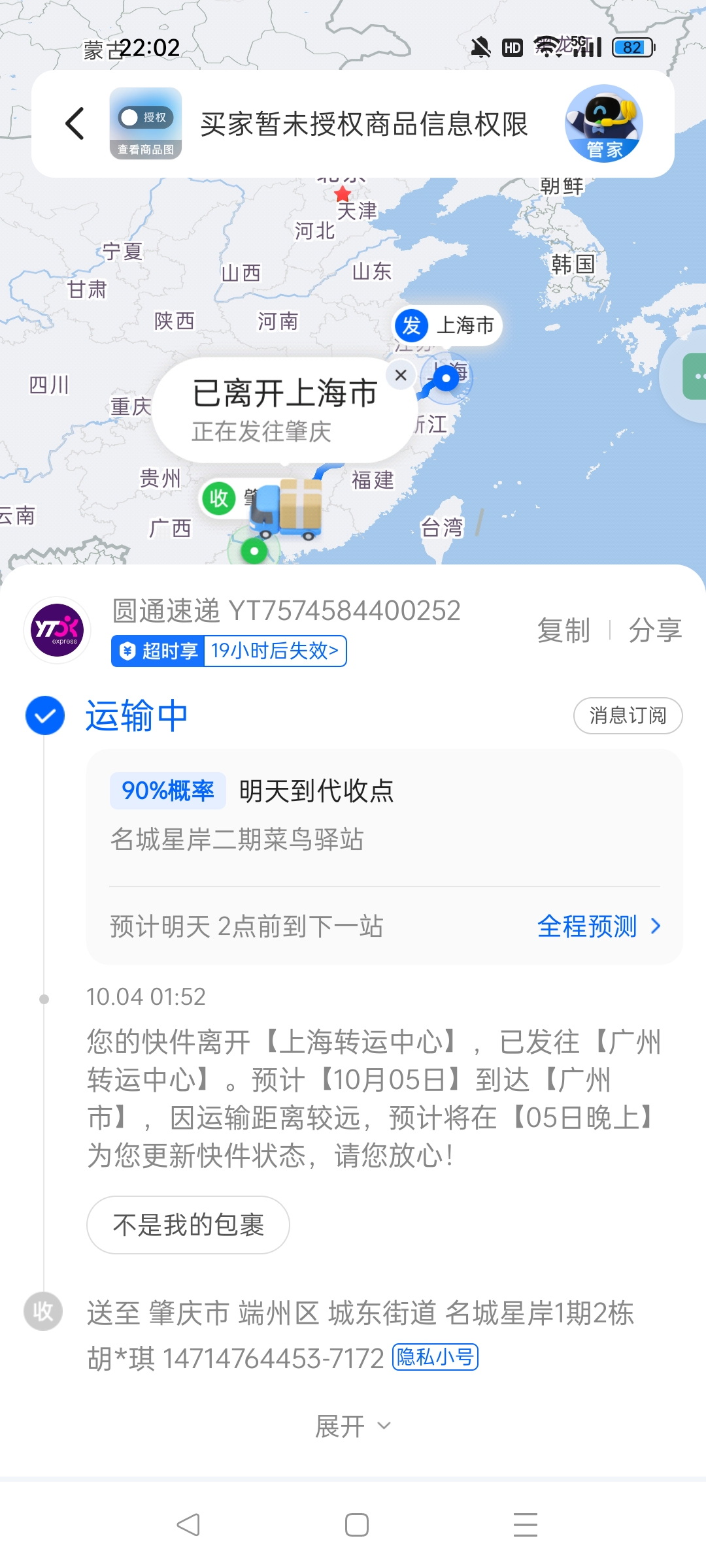Close the 已离开上海市 map bubble
706x1568 pixels.
(x=401, y=375)
